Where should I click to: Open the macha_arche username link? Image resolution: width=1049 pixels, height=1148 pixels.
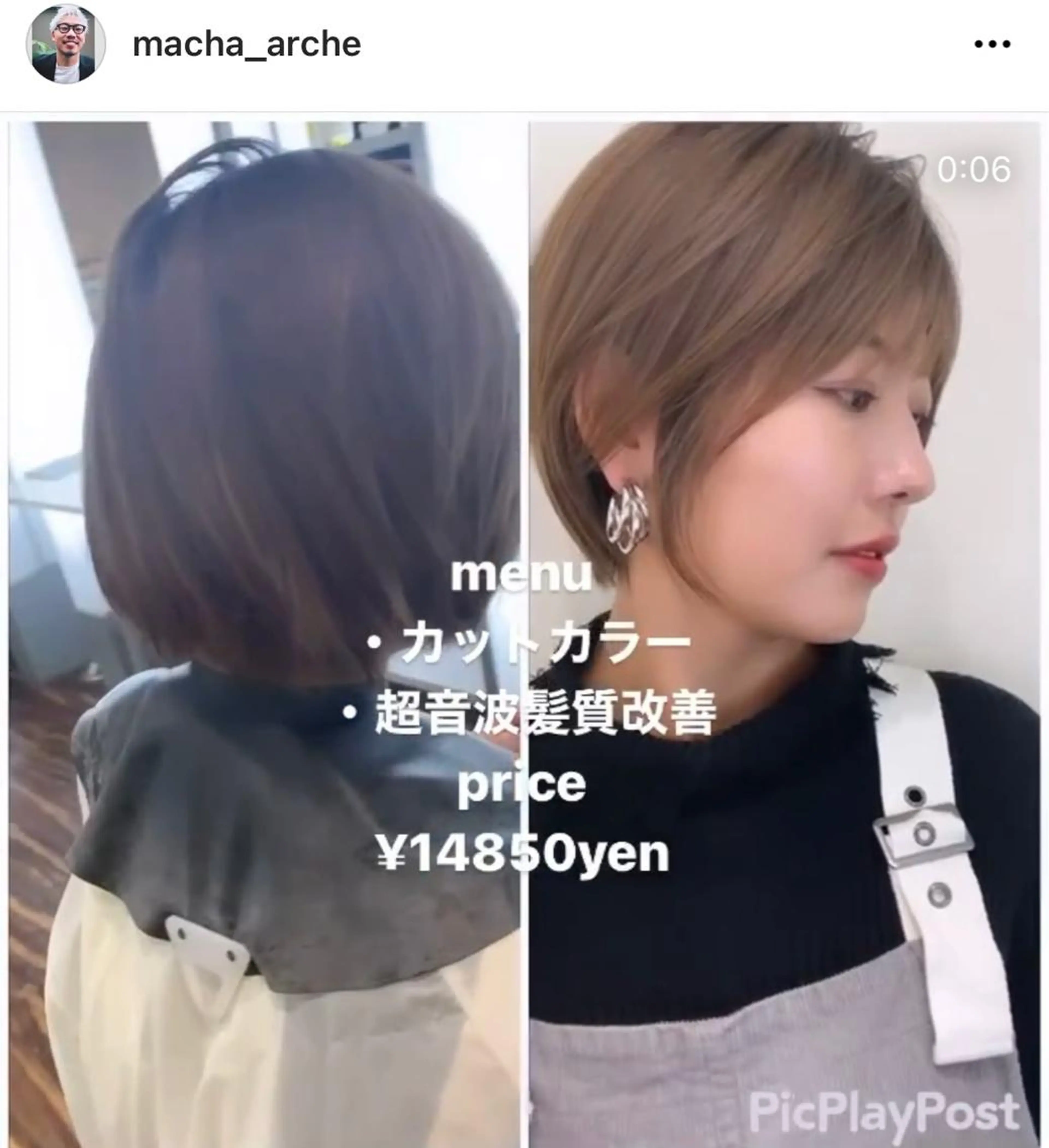[x=246, y=45]
